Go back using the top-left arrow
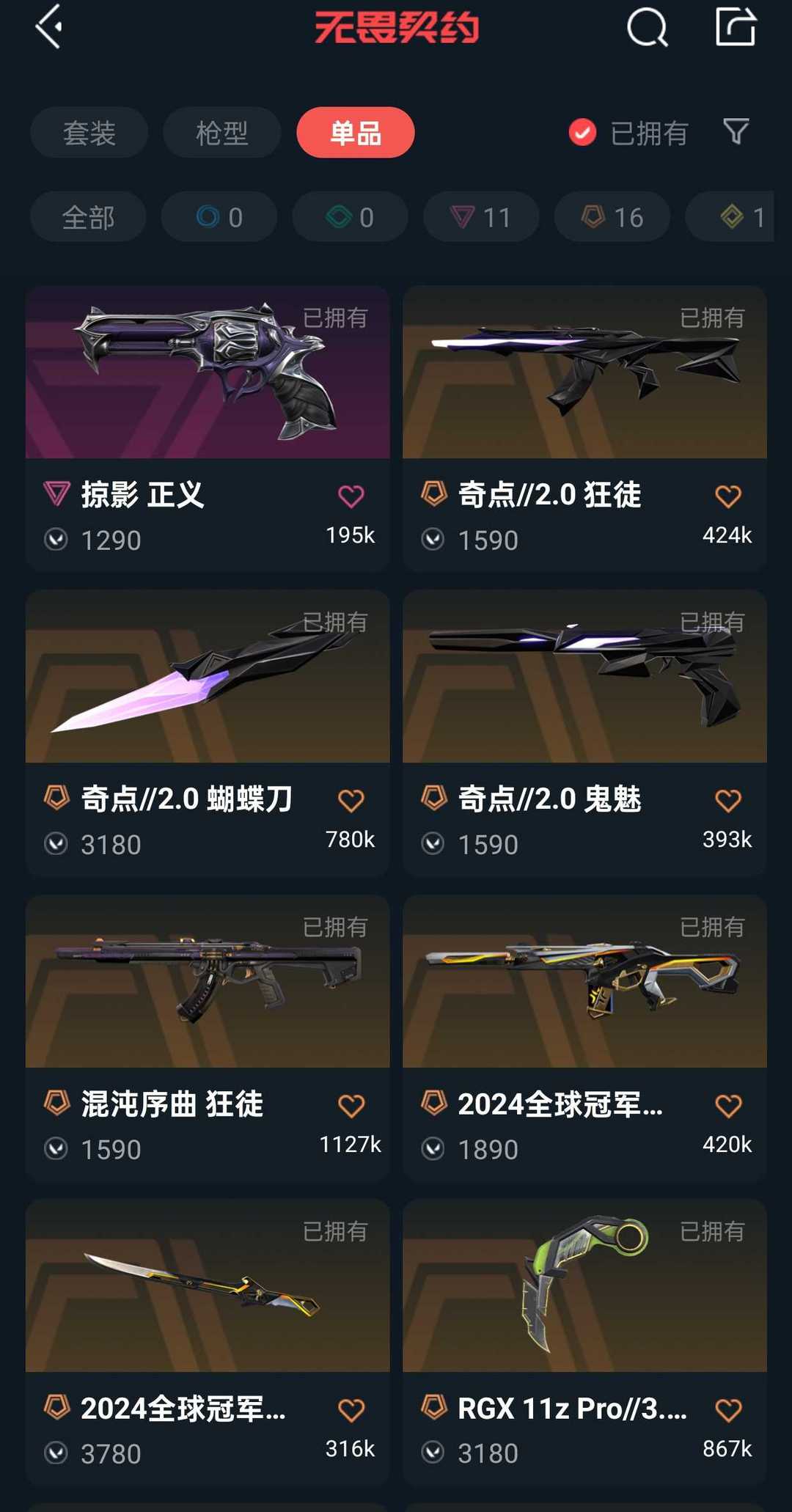The image size is (792, 1512). pos(48,27)
